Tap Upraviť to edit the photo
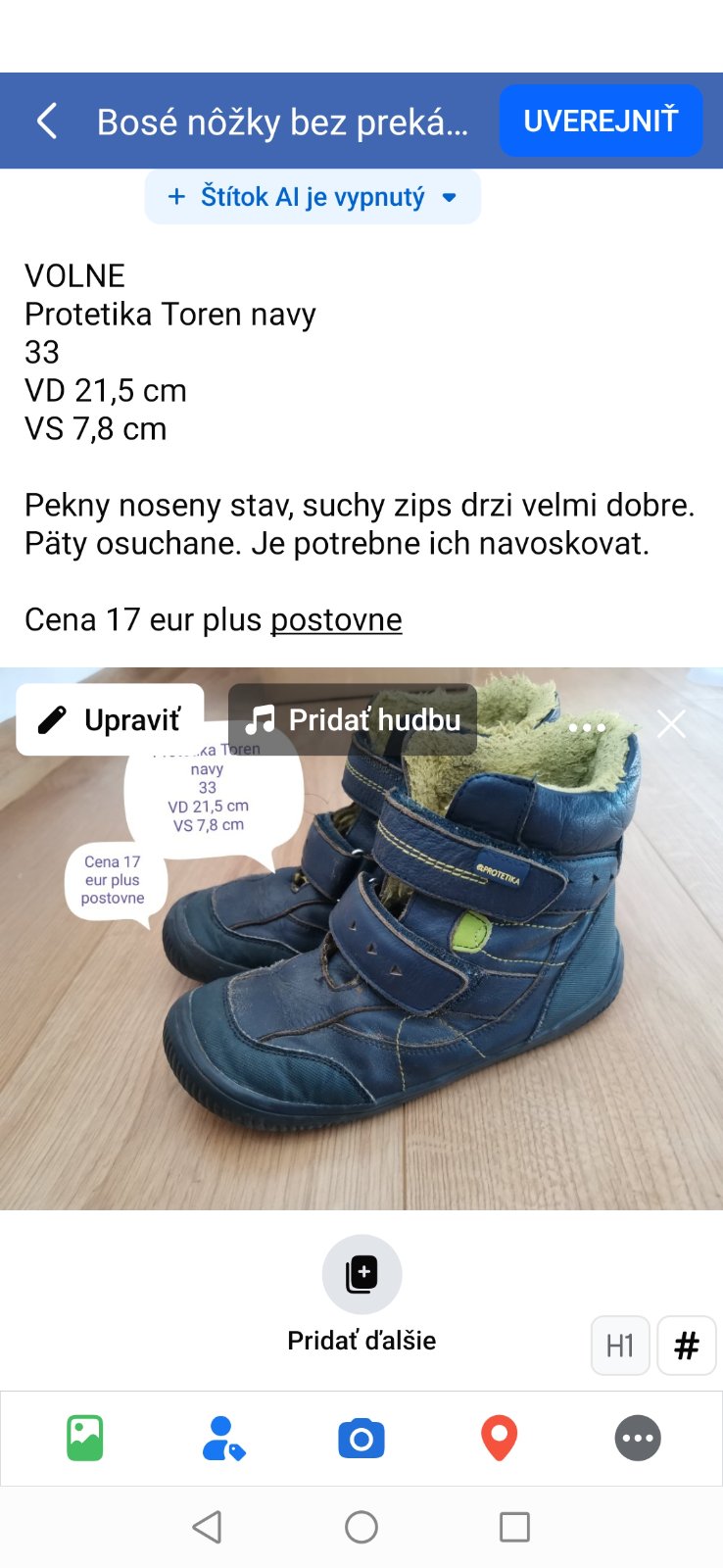The image size is (723, 1568). (x=111, y=720)
